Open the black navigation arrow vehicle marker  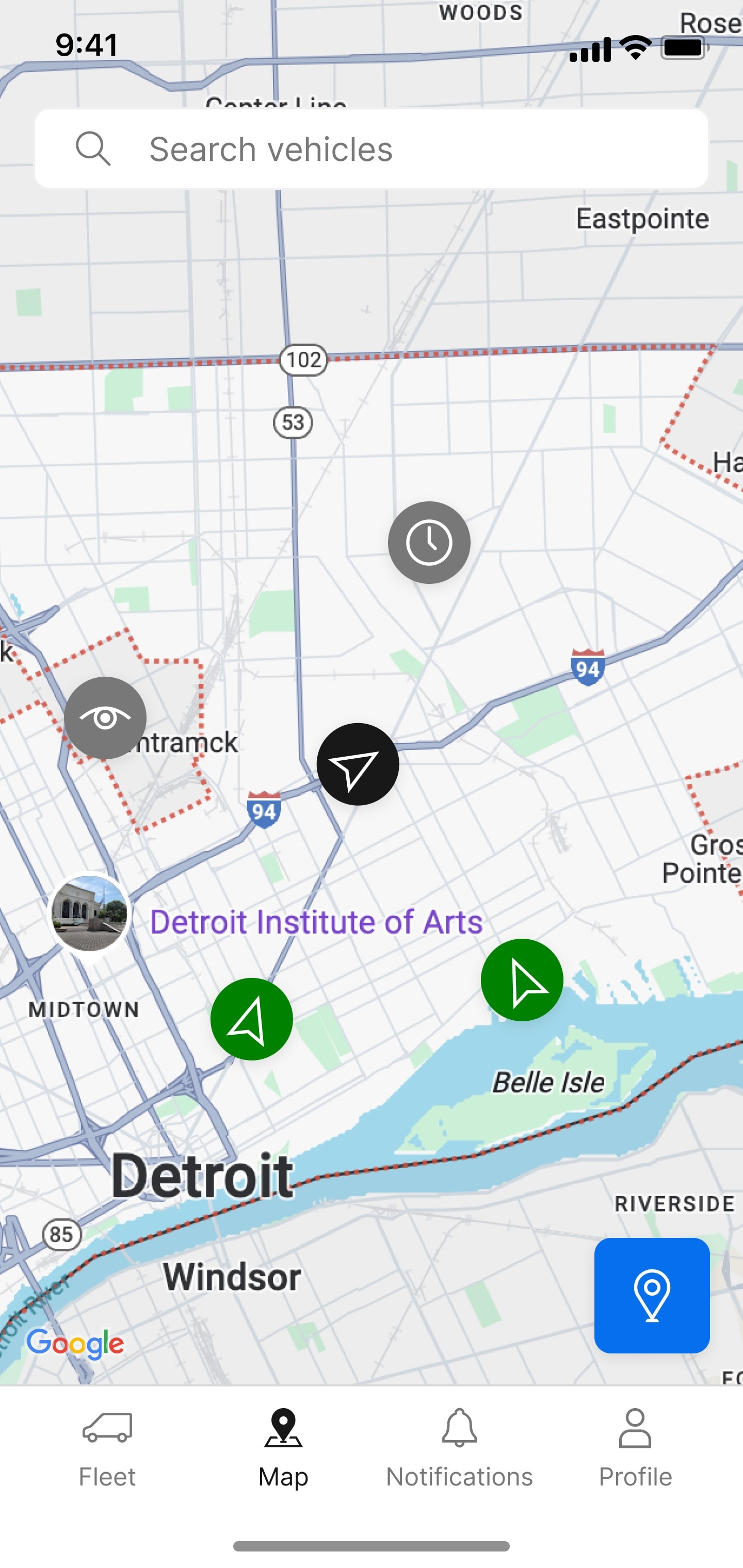coord(358,764)
